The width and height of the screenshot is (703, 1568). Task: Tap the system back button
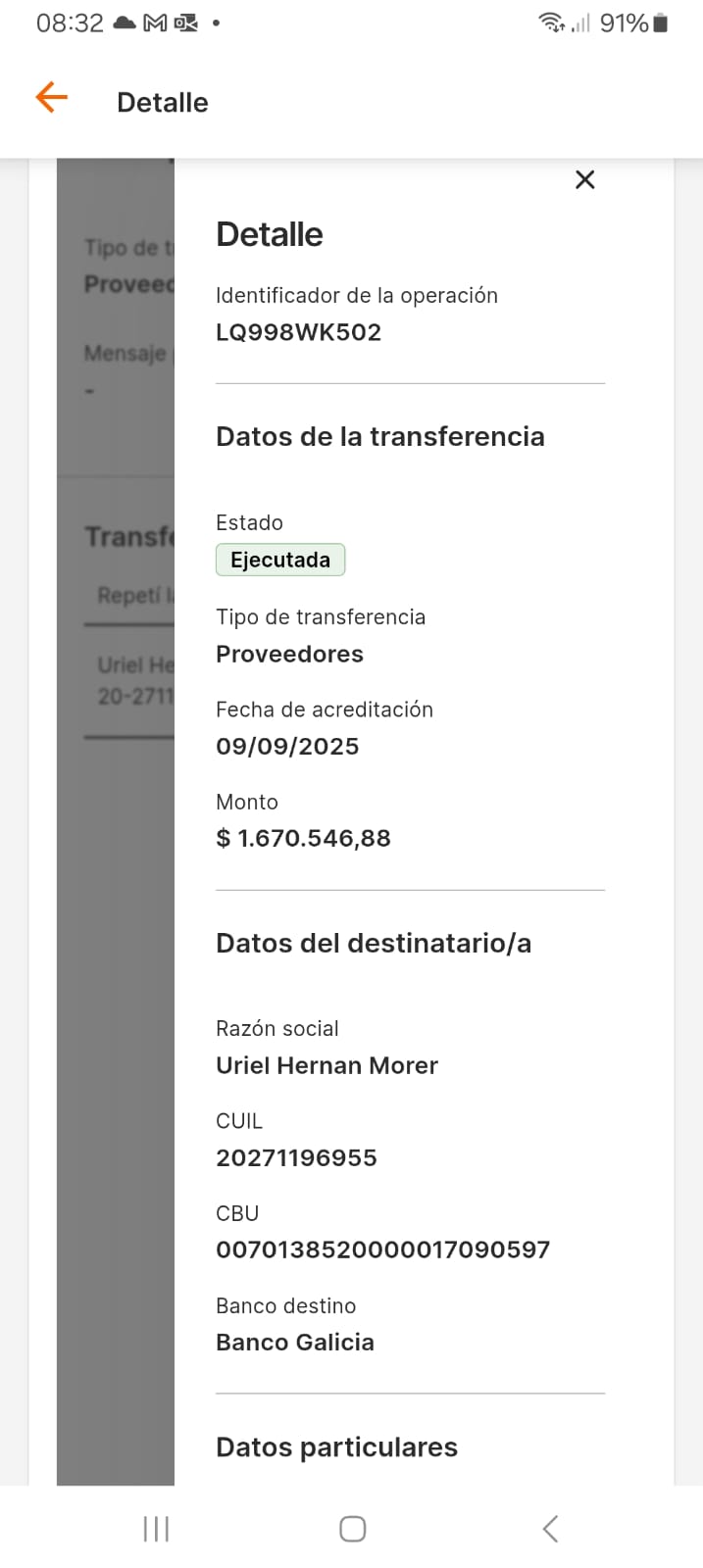(550, 1528)
